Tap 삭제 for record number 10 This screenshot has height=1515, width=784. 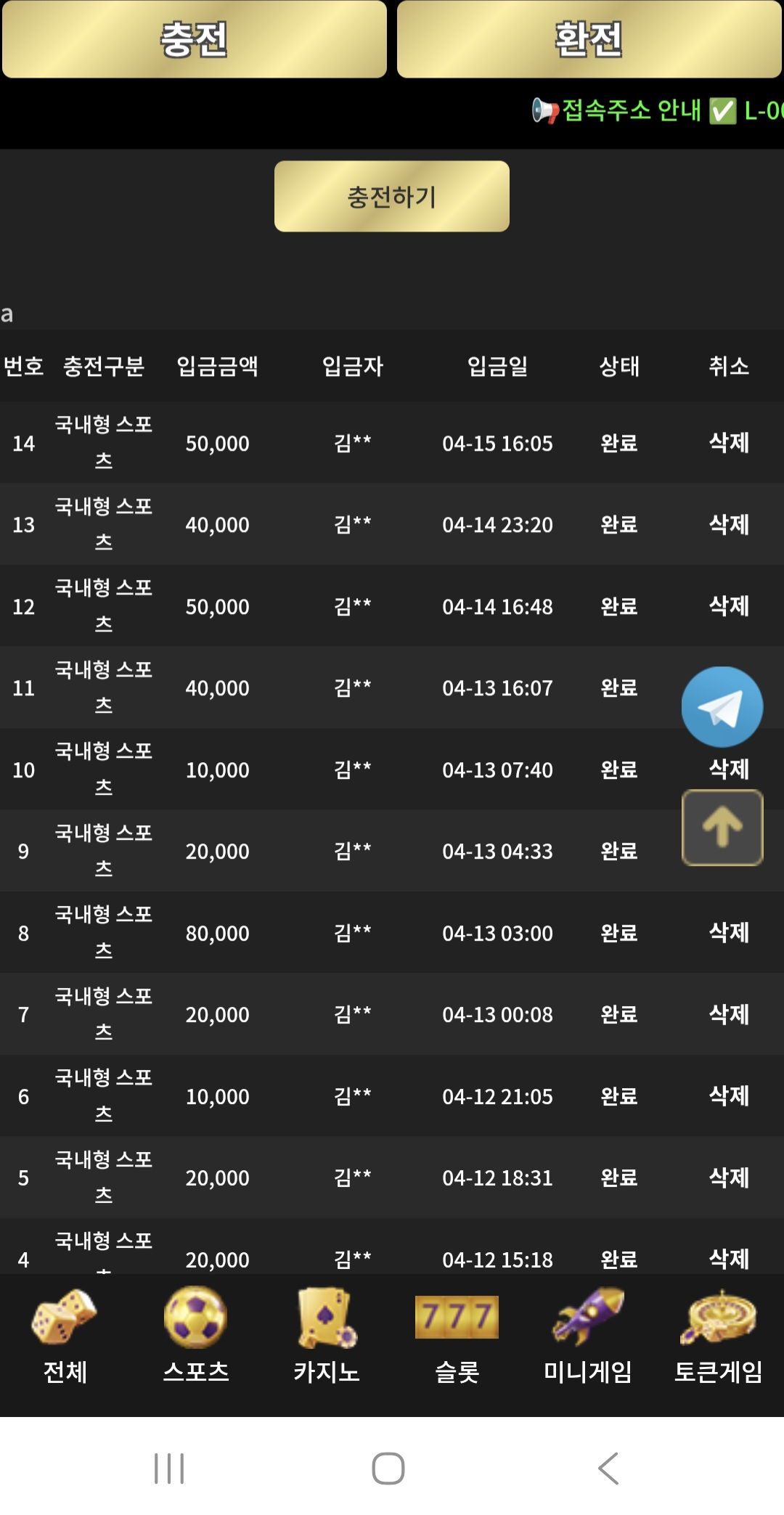[x=729, y=769]
